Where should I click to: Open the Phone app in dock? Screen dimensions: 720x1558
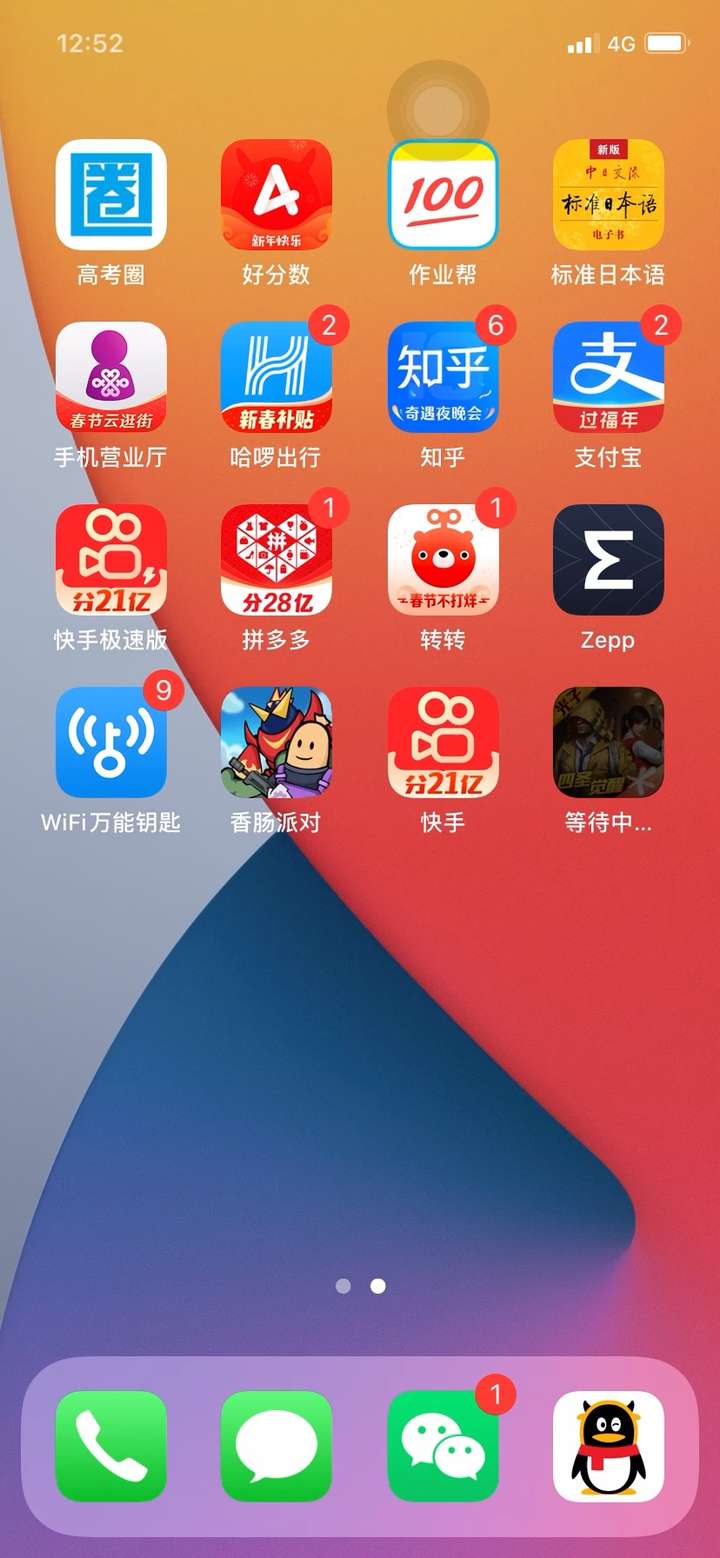[111, 1446]
